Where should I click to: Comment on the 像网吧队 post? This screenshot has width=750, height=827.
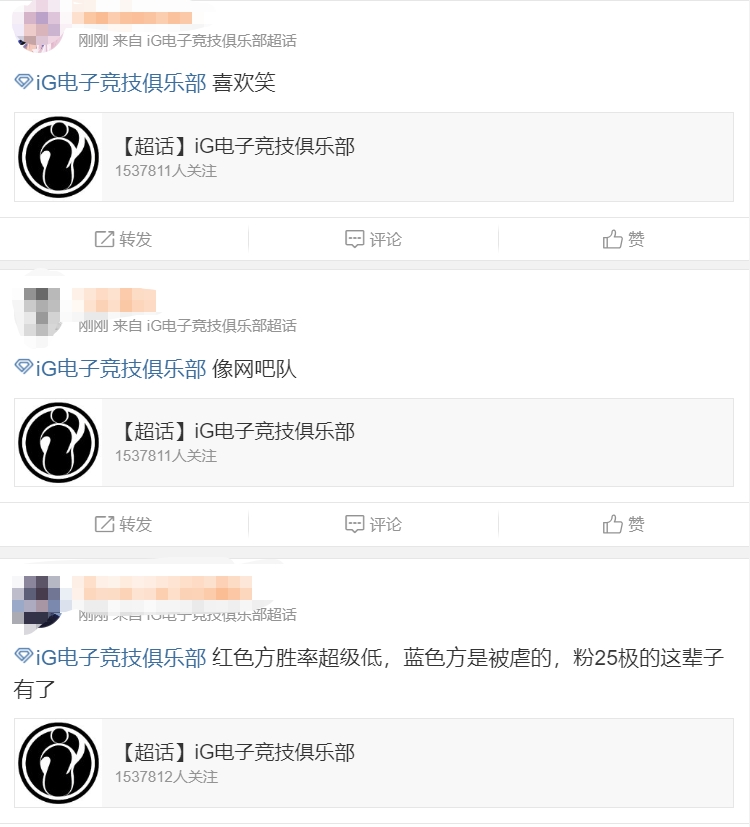coord(373,525)
